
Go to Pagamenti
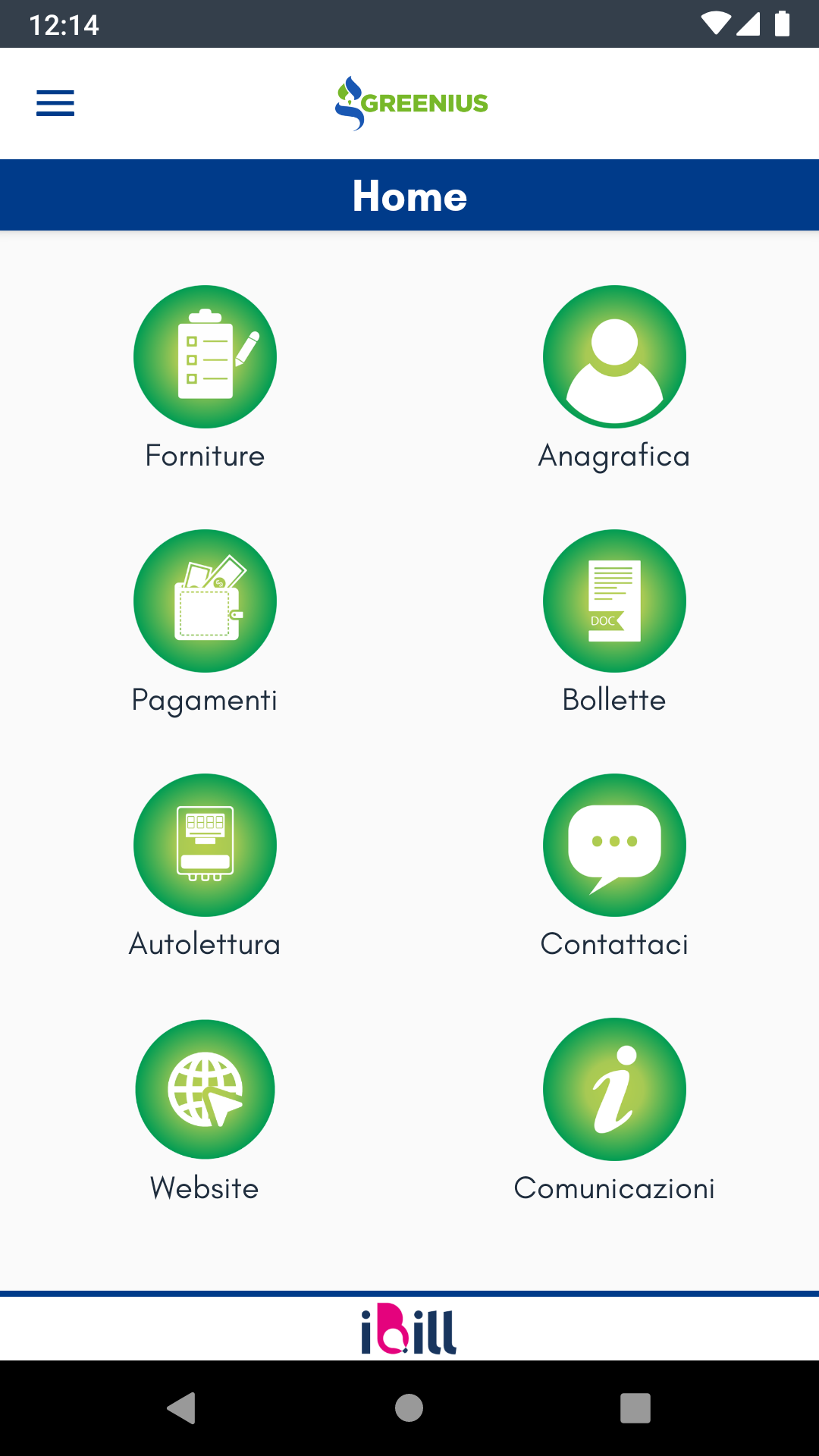tap(205, 601)
